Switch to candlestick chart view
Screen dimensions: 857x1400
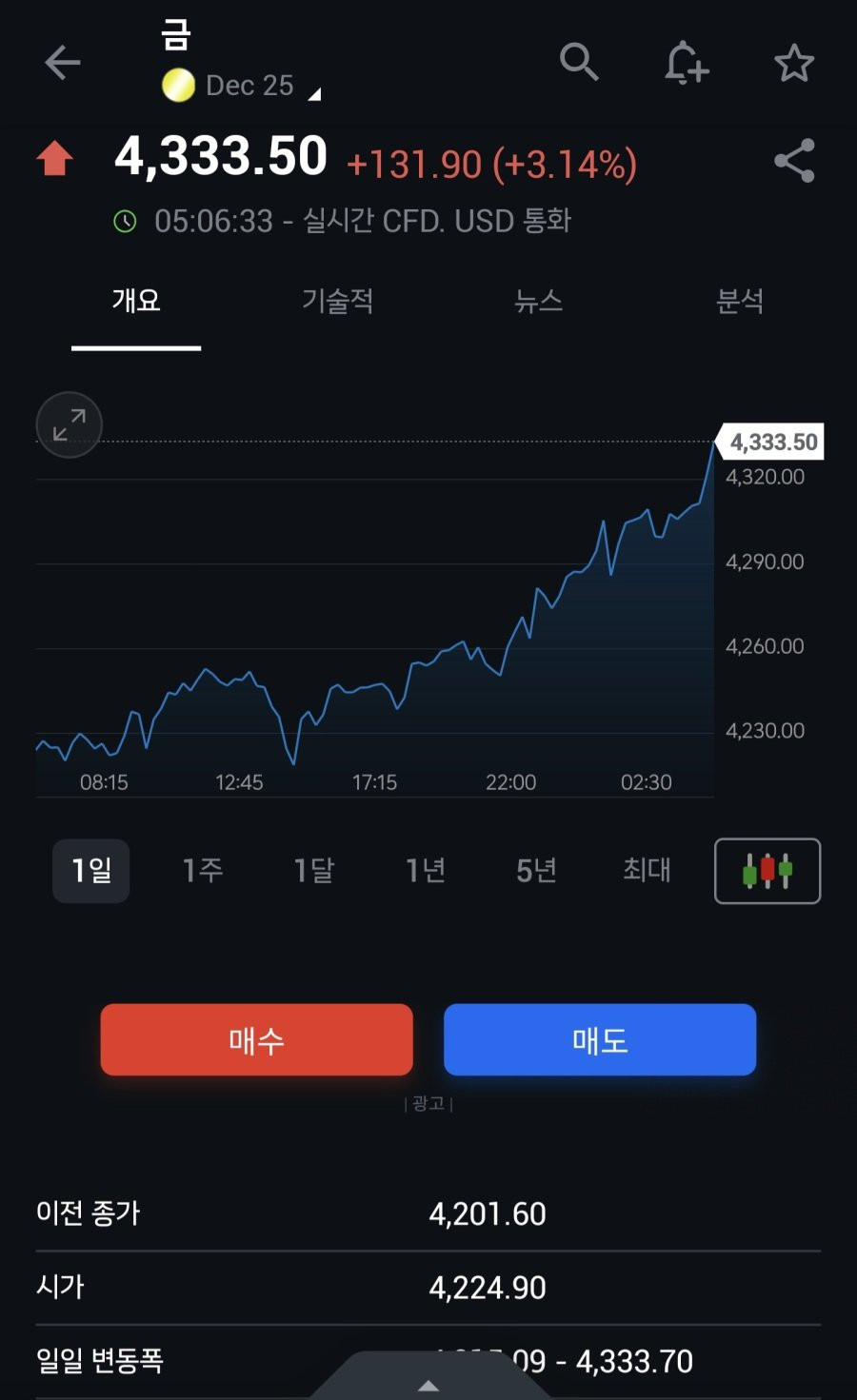tap(767, 871)
